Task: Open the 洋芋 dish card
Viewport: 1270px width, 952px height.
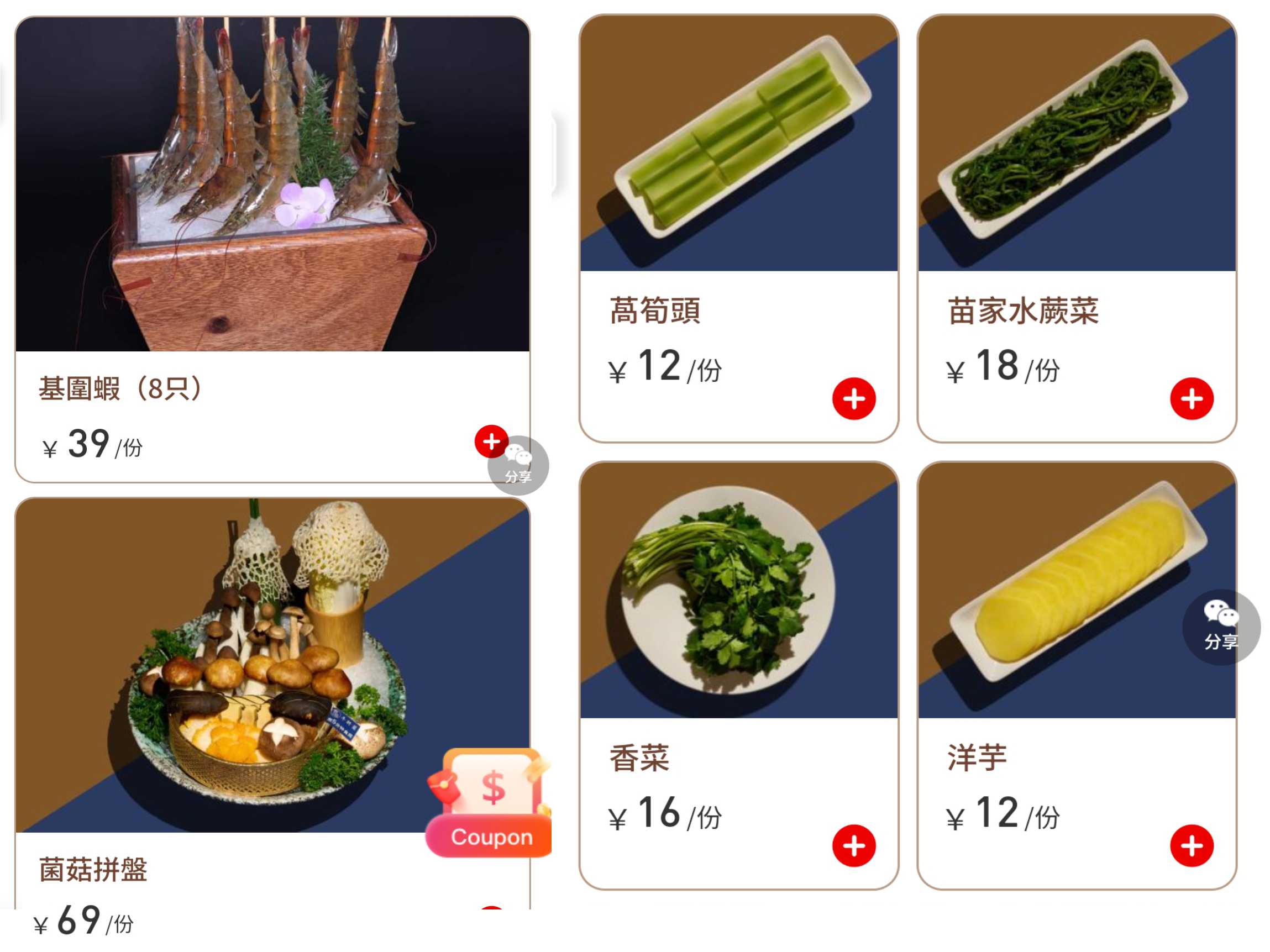Action: [1062, 591]
